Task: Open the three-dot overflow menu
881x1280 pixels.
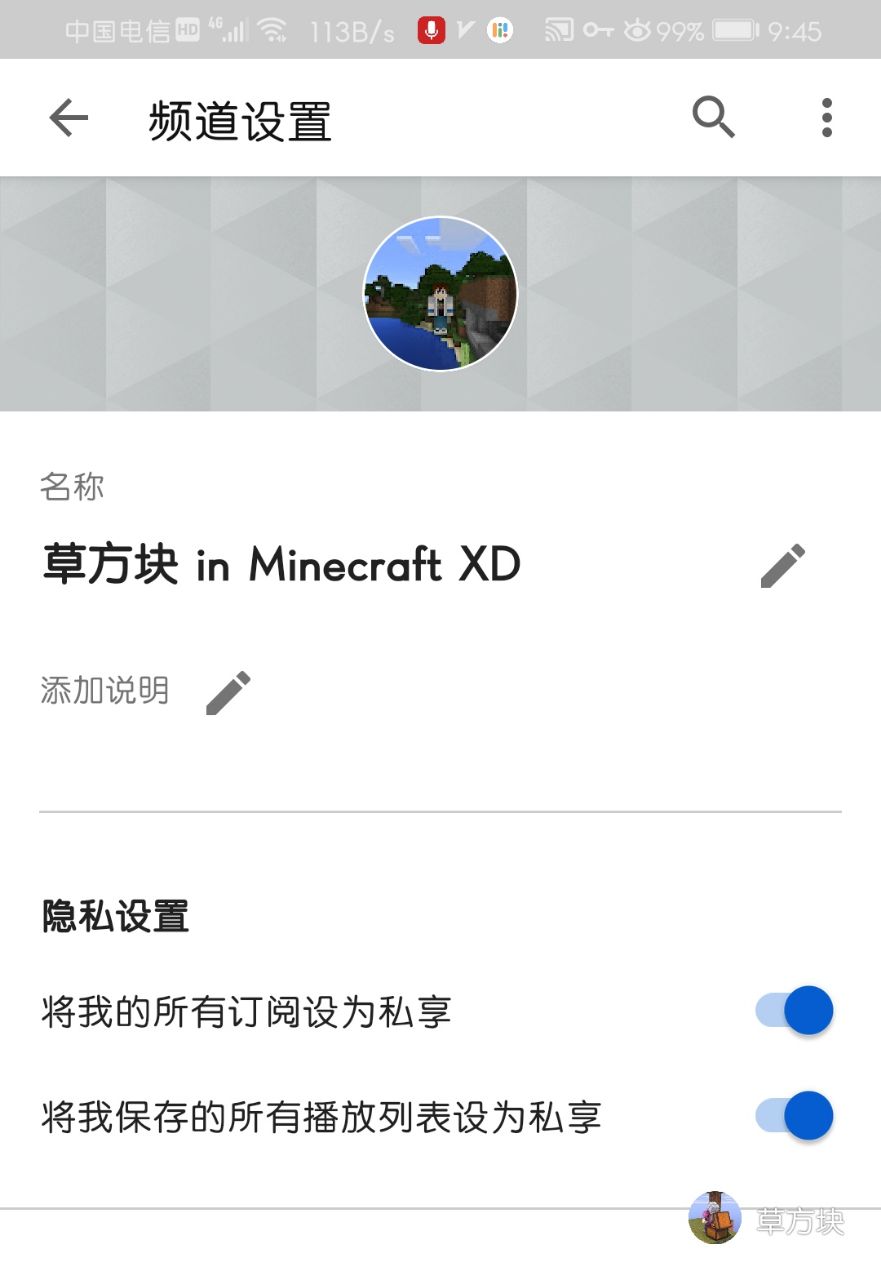Action: pos(826,118)
